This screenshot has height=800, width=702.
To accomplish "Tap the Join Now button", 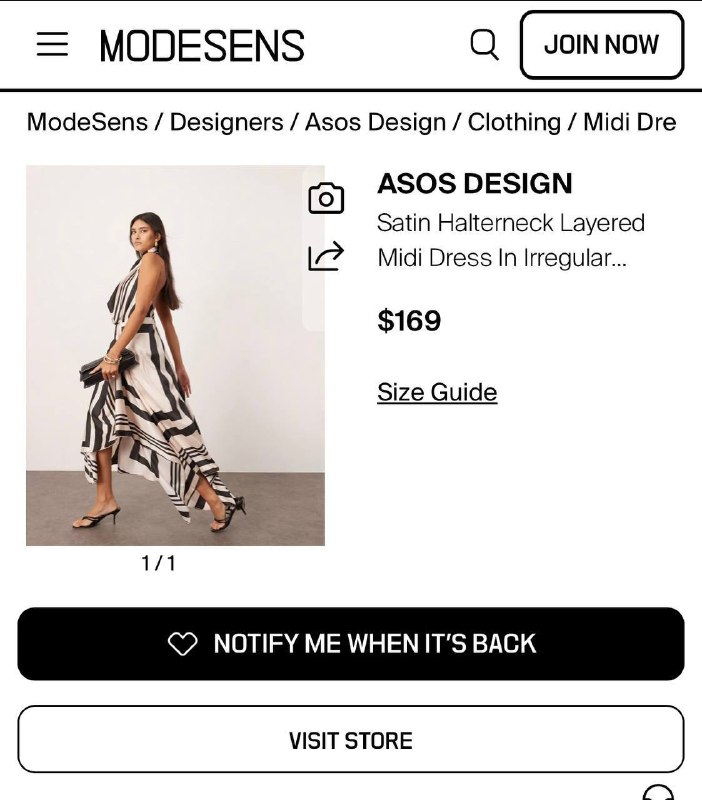I will pyautogui.click(x=601, y=45).
